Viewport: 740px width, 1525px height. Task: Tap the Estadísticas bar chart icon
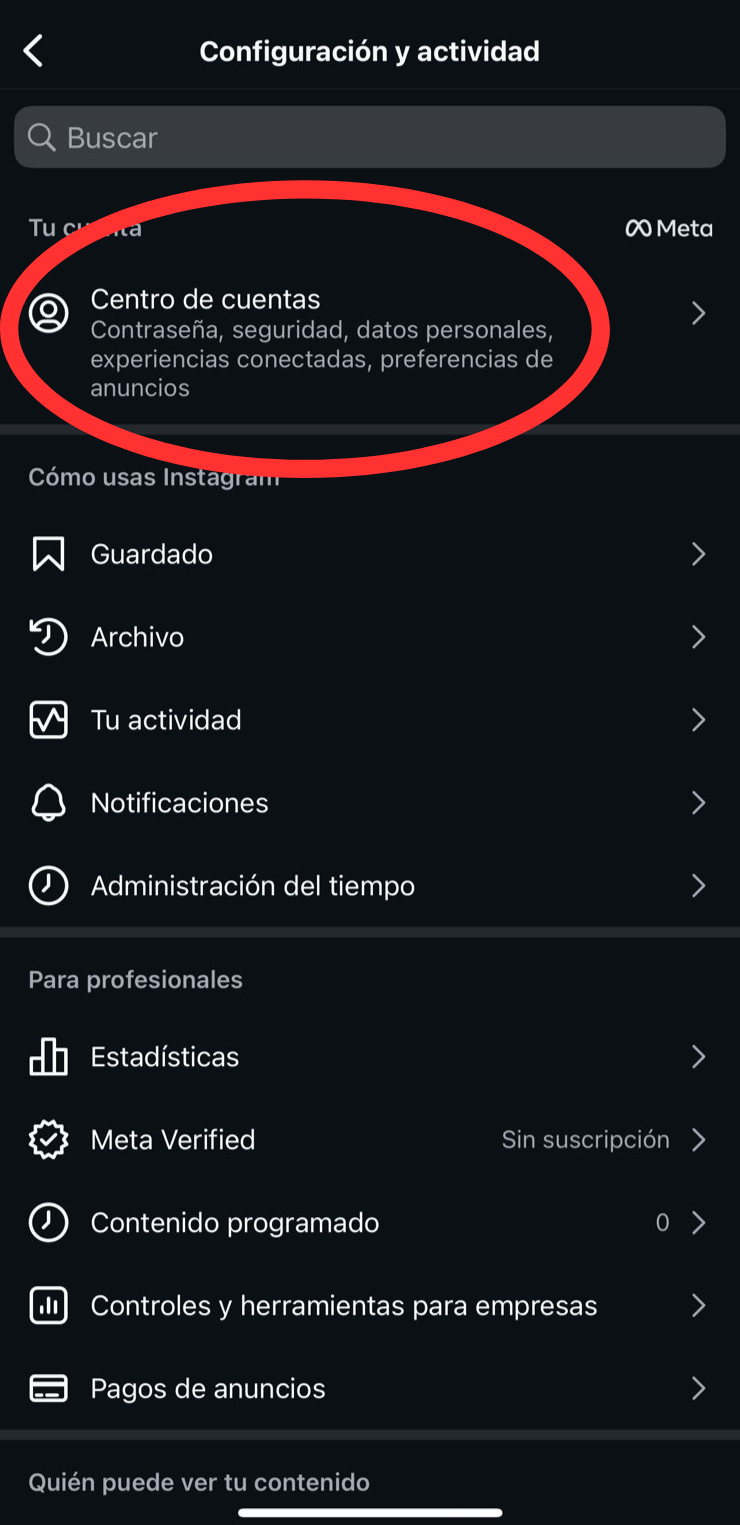point(48,1057)
